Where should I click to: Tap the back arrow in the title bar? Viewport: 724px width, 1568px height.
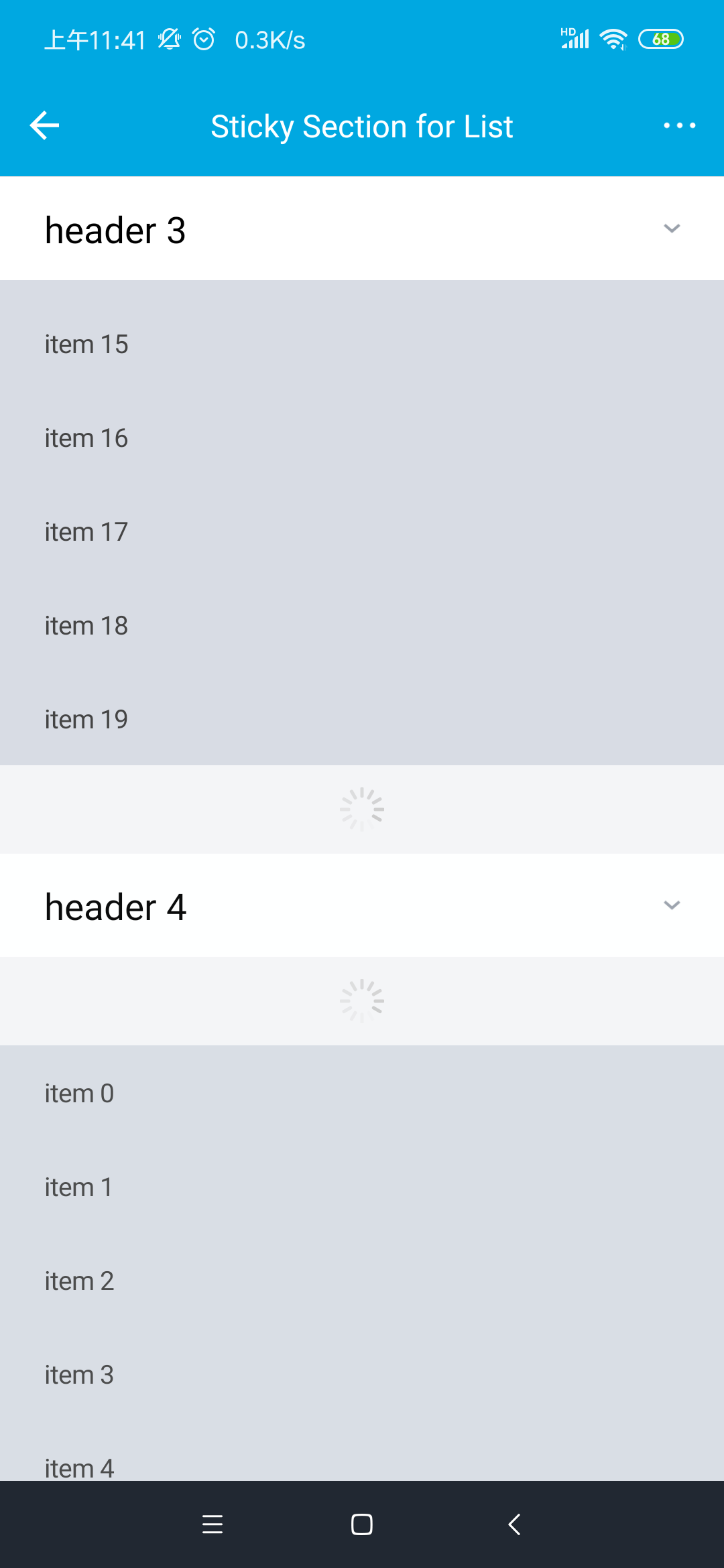click(44, 125)
